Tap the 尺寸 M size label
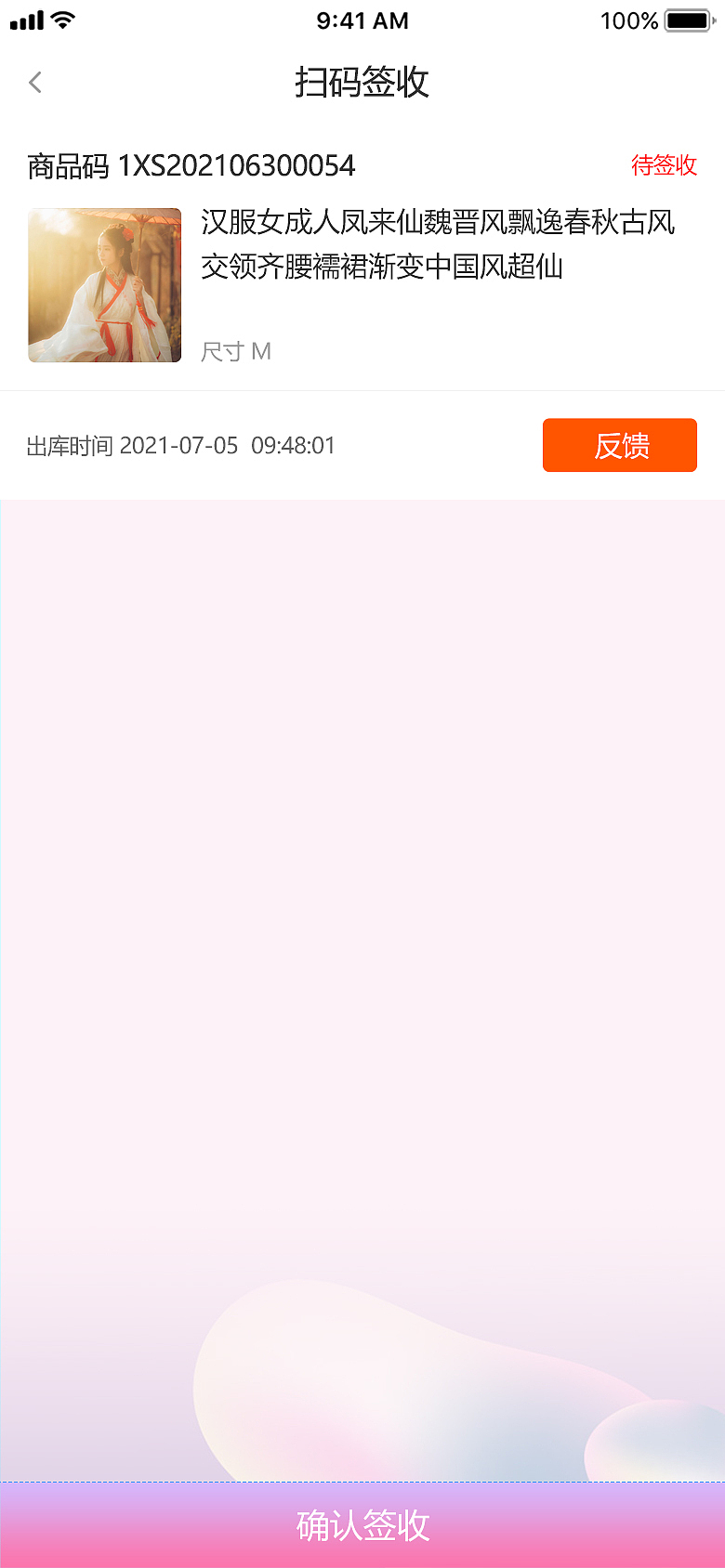The width and height of the screenshot is (725, 1568). pyautogui.click(x=237, y=351)
